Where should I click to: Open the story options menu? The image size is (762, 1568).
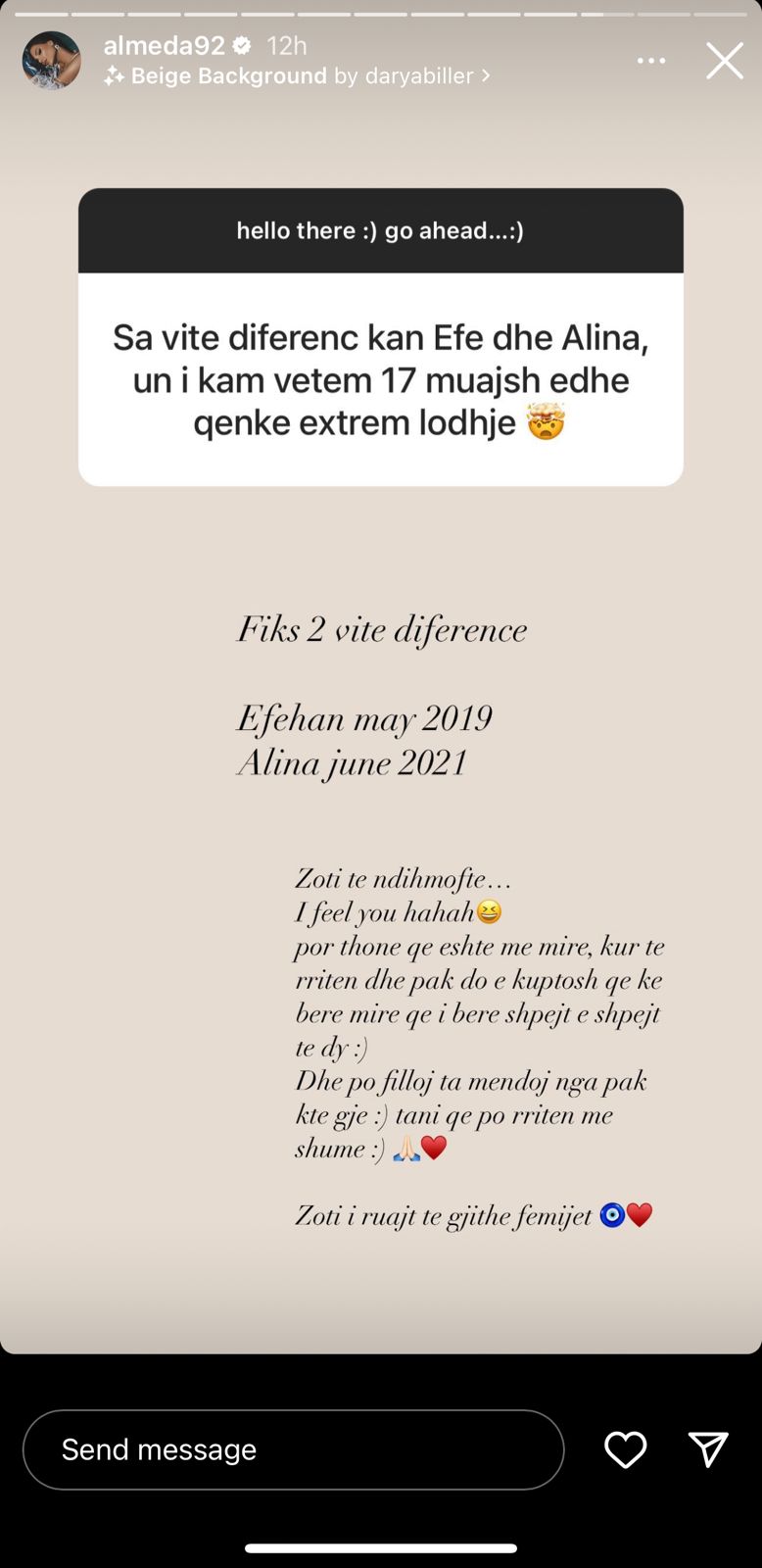pos(651,61)
